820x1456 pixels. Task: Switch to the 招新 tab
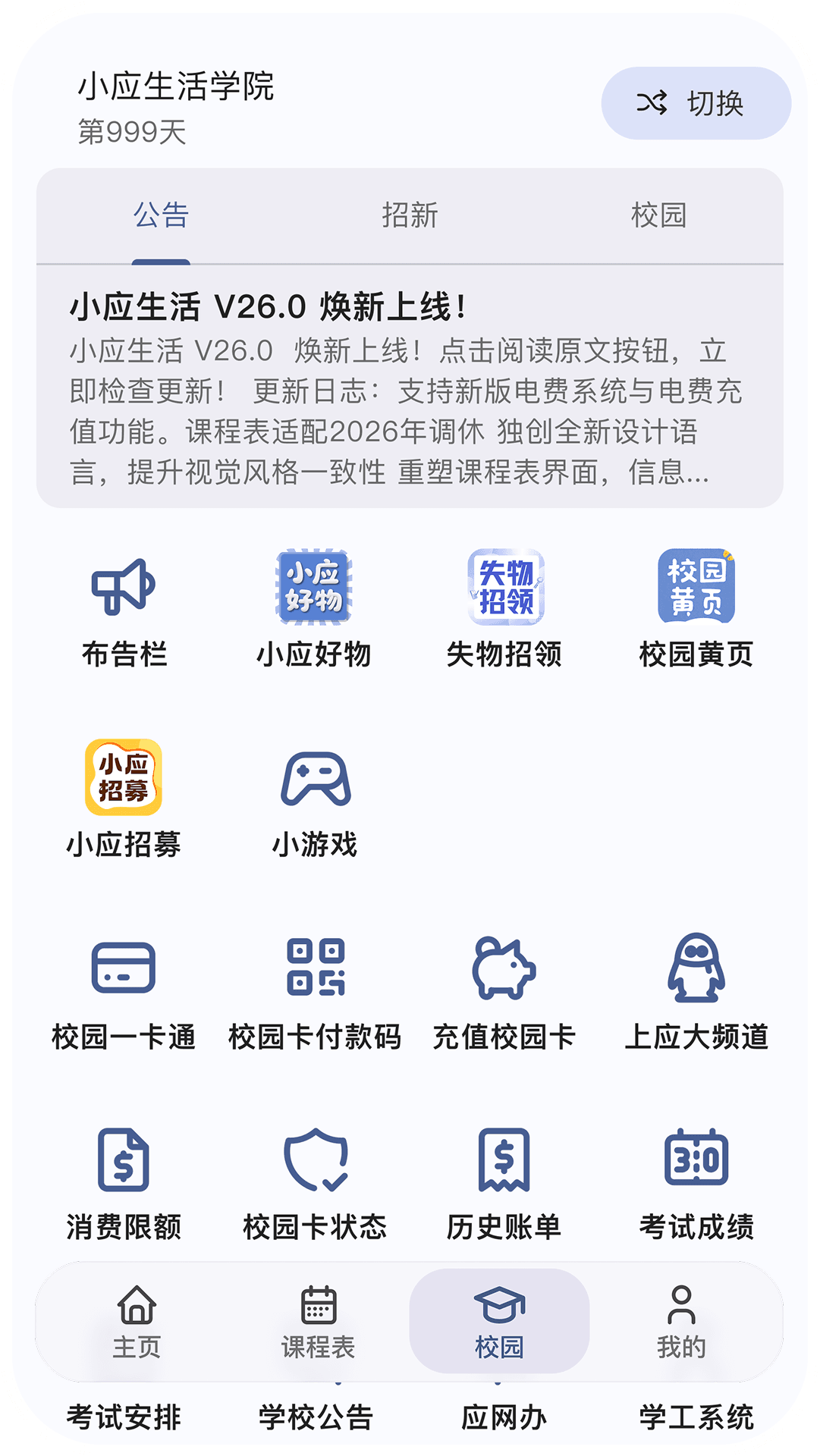coord(410,216)
